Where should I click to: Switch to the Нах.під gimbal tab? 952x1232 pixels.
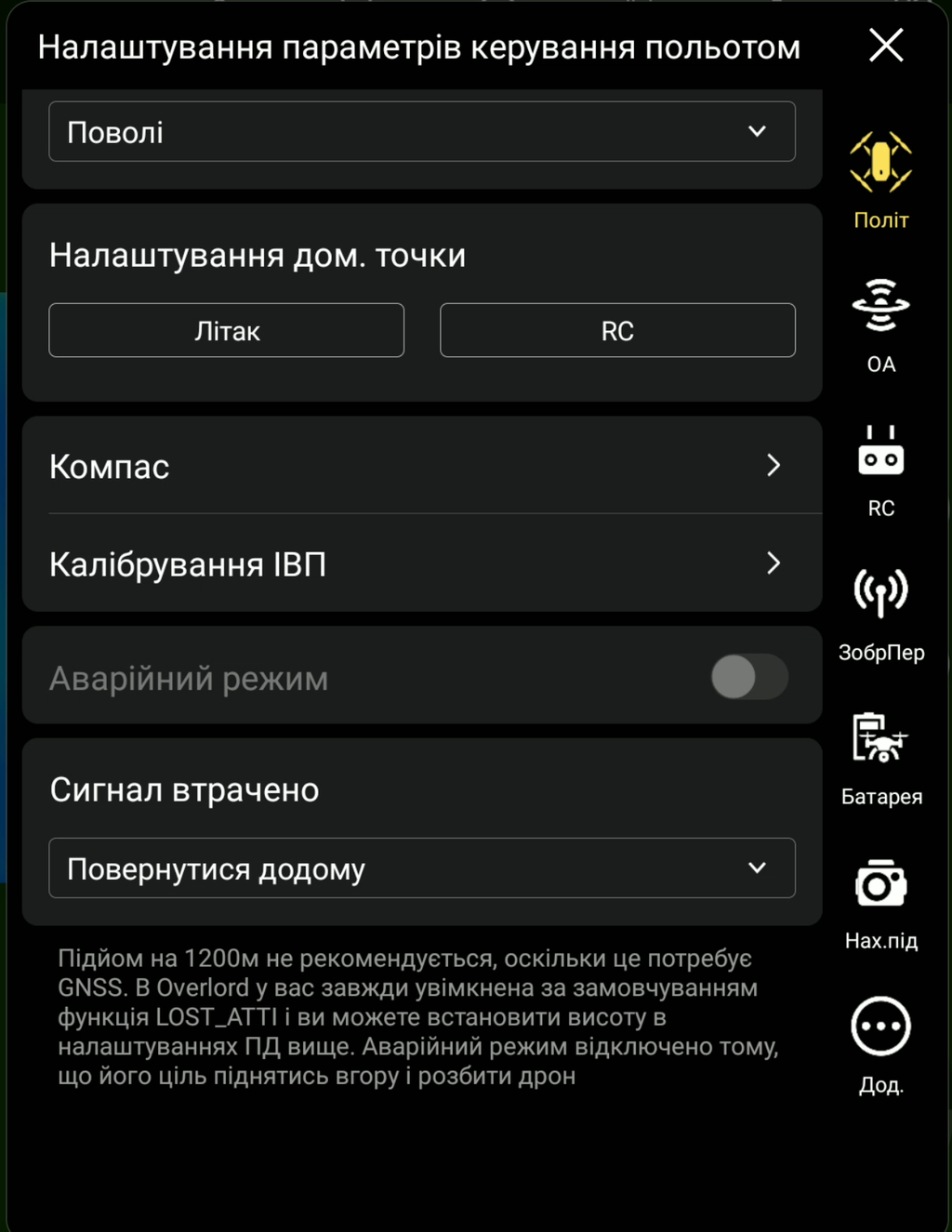(880, 902)
